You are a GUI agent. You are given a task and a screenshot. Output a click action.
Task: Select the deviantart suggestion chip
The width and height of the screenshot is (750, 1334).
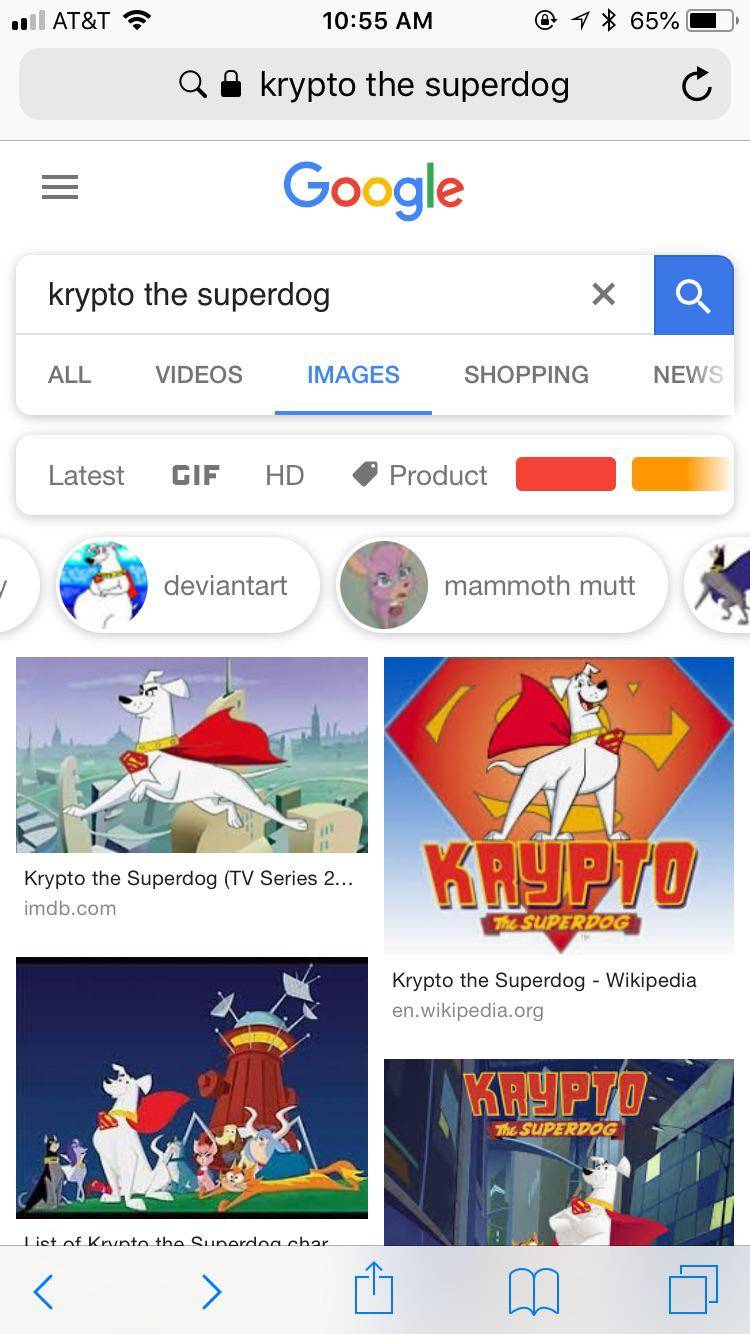188,585
